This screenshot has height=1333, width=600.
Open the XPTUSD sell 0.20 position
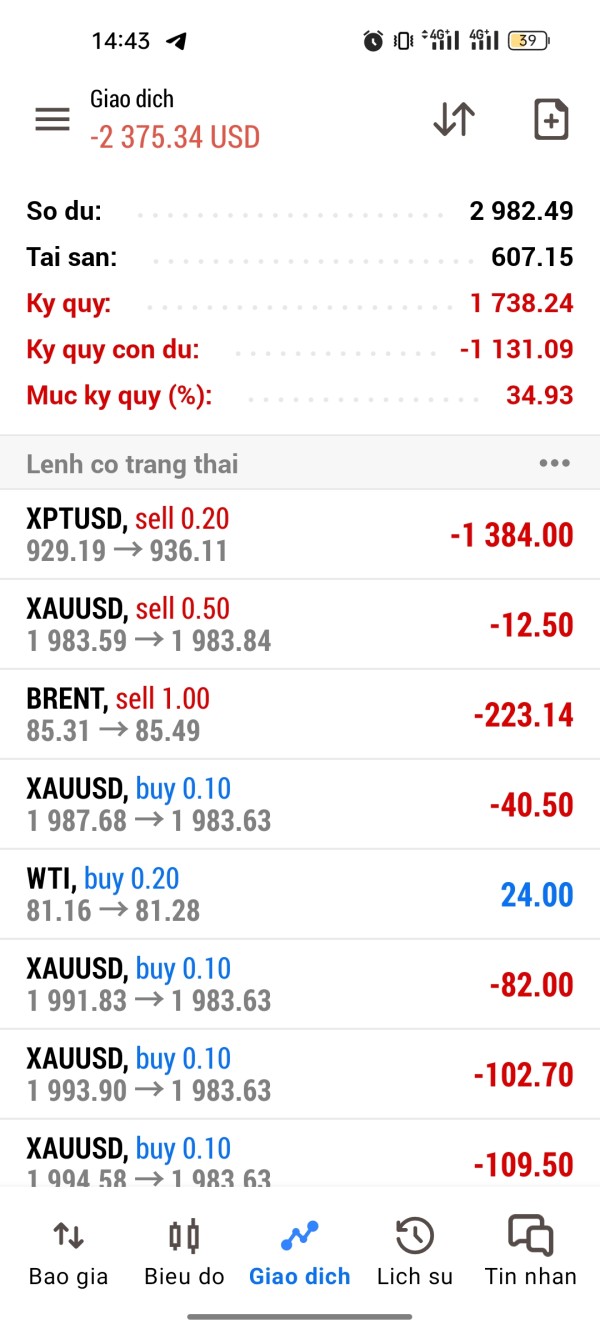pyautogui.click(x=300, y=534)
